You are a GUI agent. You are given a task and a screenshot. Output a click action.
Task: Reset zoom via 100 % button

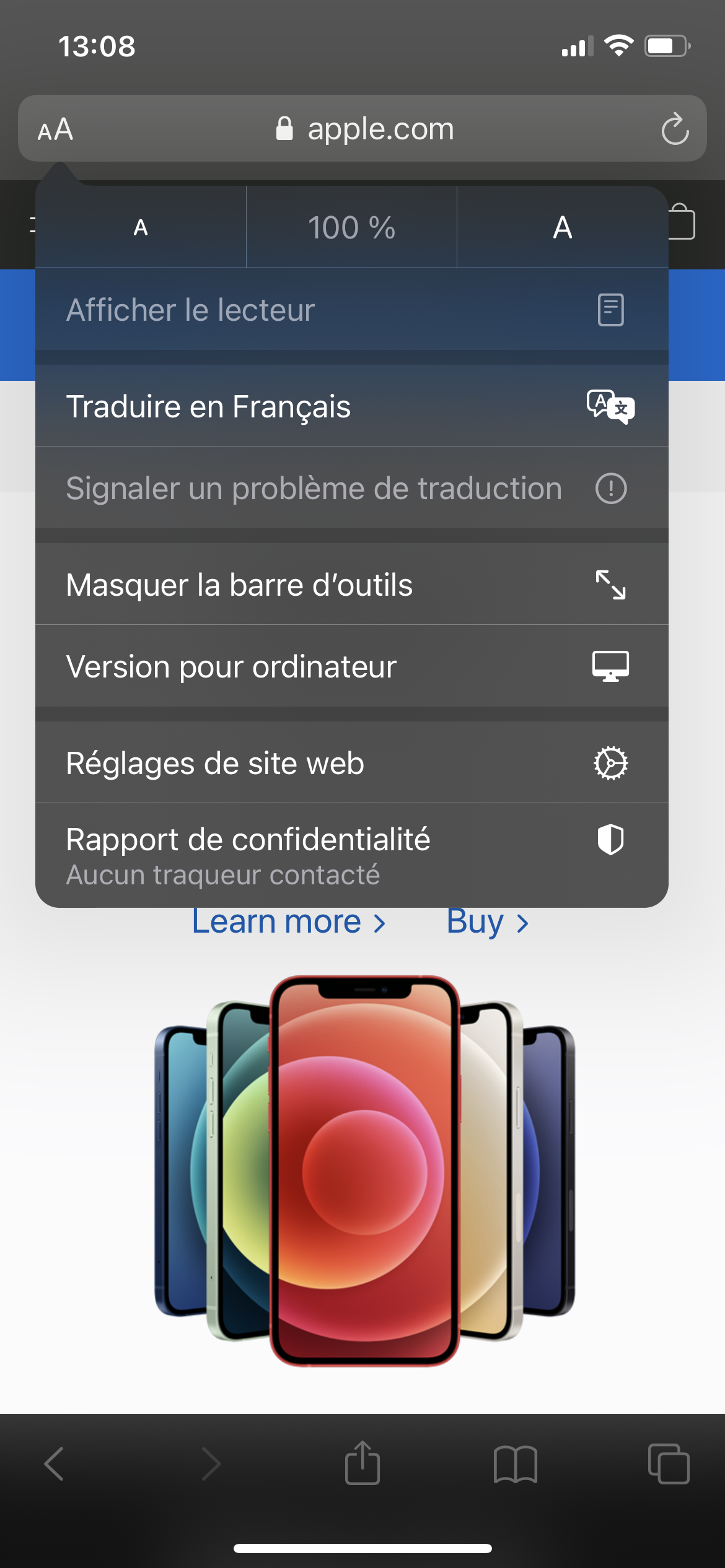coord(351,227)
